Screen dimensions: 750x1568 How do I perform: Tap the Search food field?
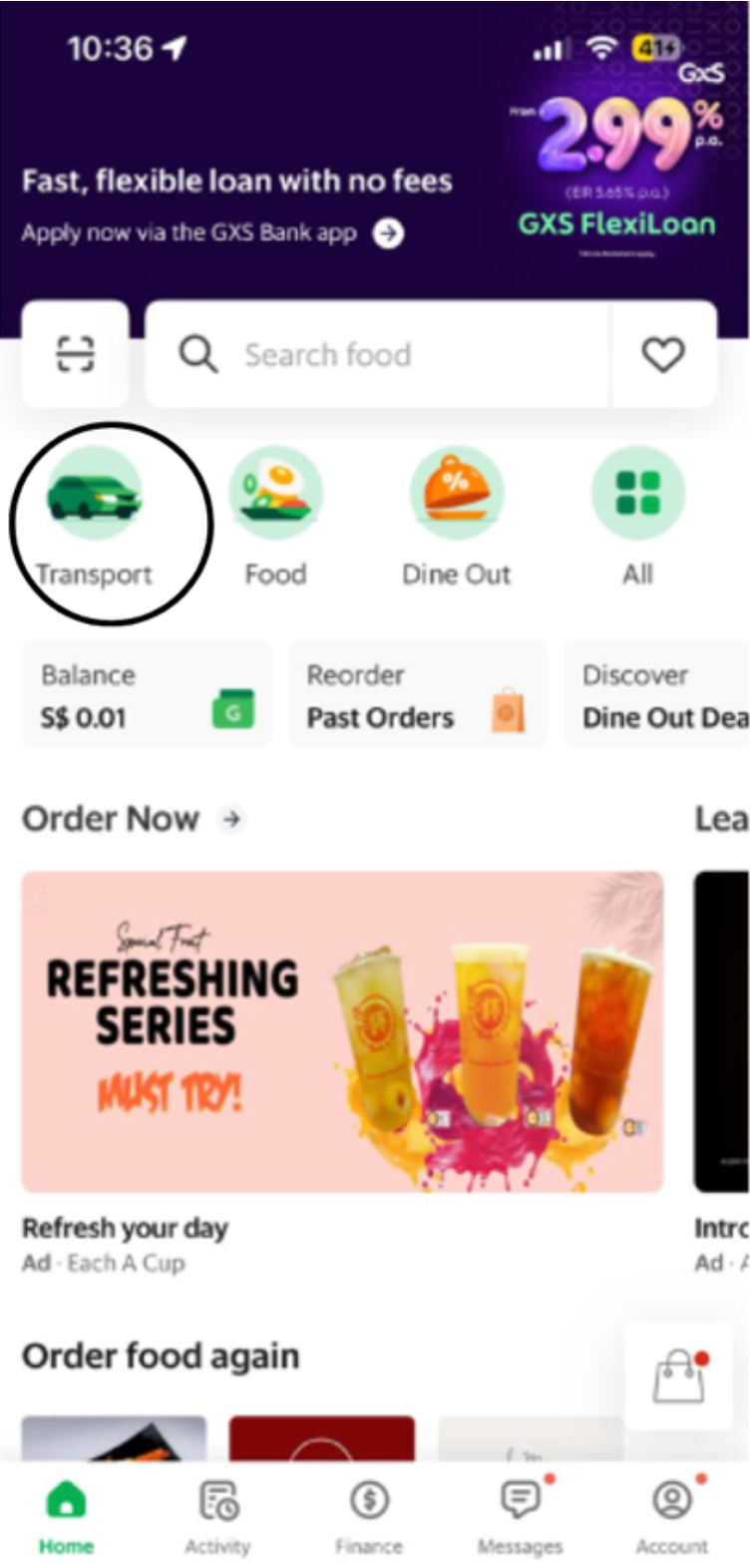click(379, 354)
